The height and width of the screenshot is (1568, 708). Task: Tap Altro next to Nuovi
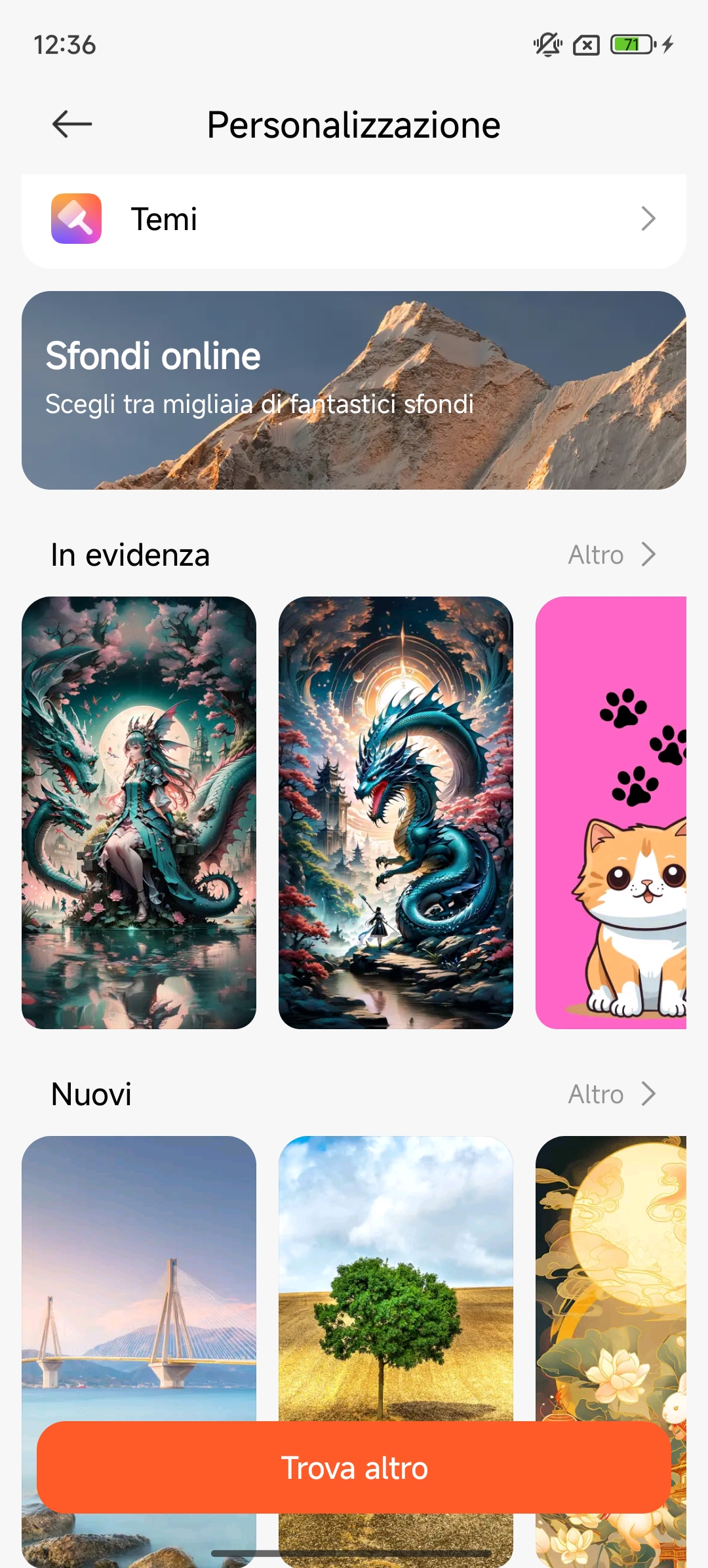click(x=611, y=1094)
